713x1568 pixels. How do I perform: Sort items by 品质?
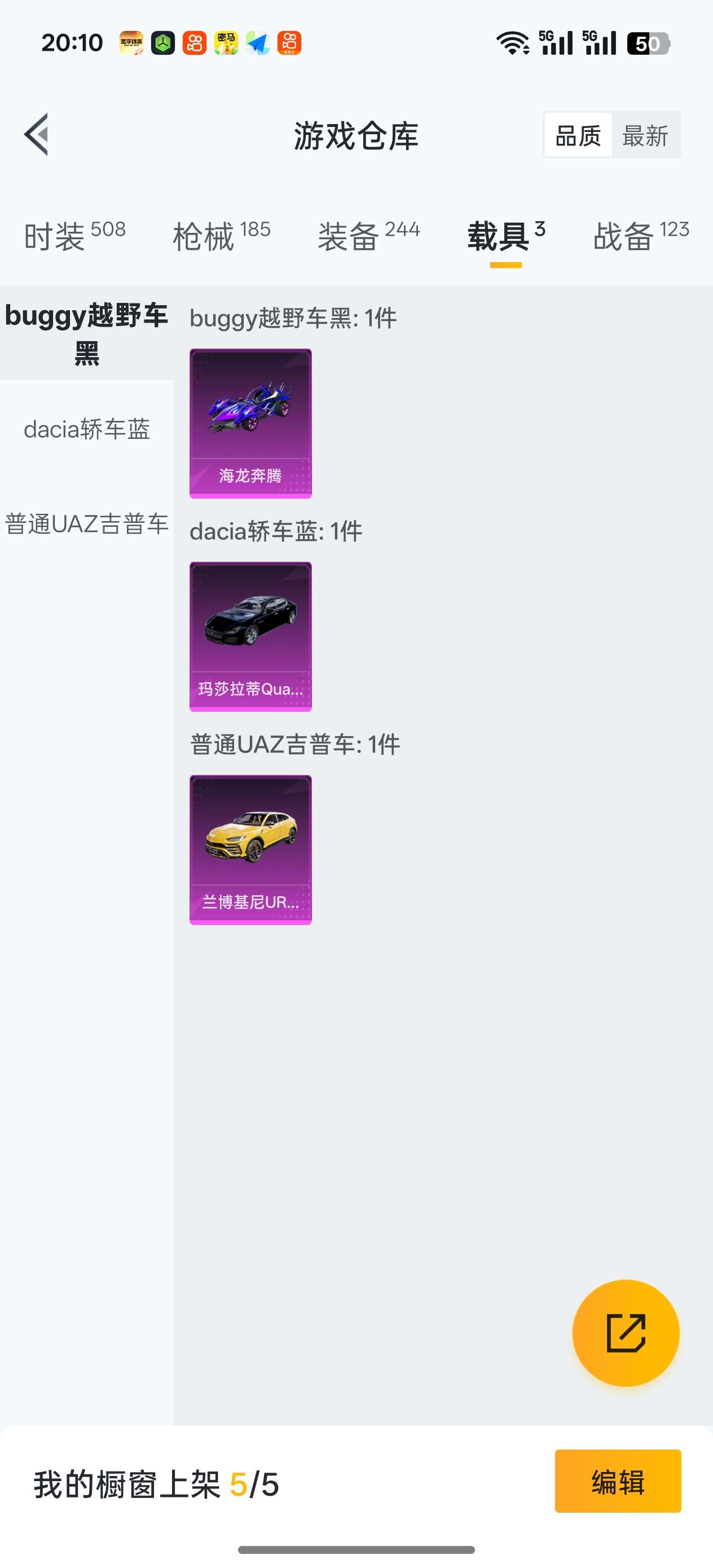click(578, 135)
